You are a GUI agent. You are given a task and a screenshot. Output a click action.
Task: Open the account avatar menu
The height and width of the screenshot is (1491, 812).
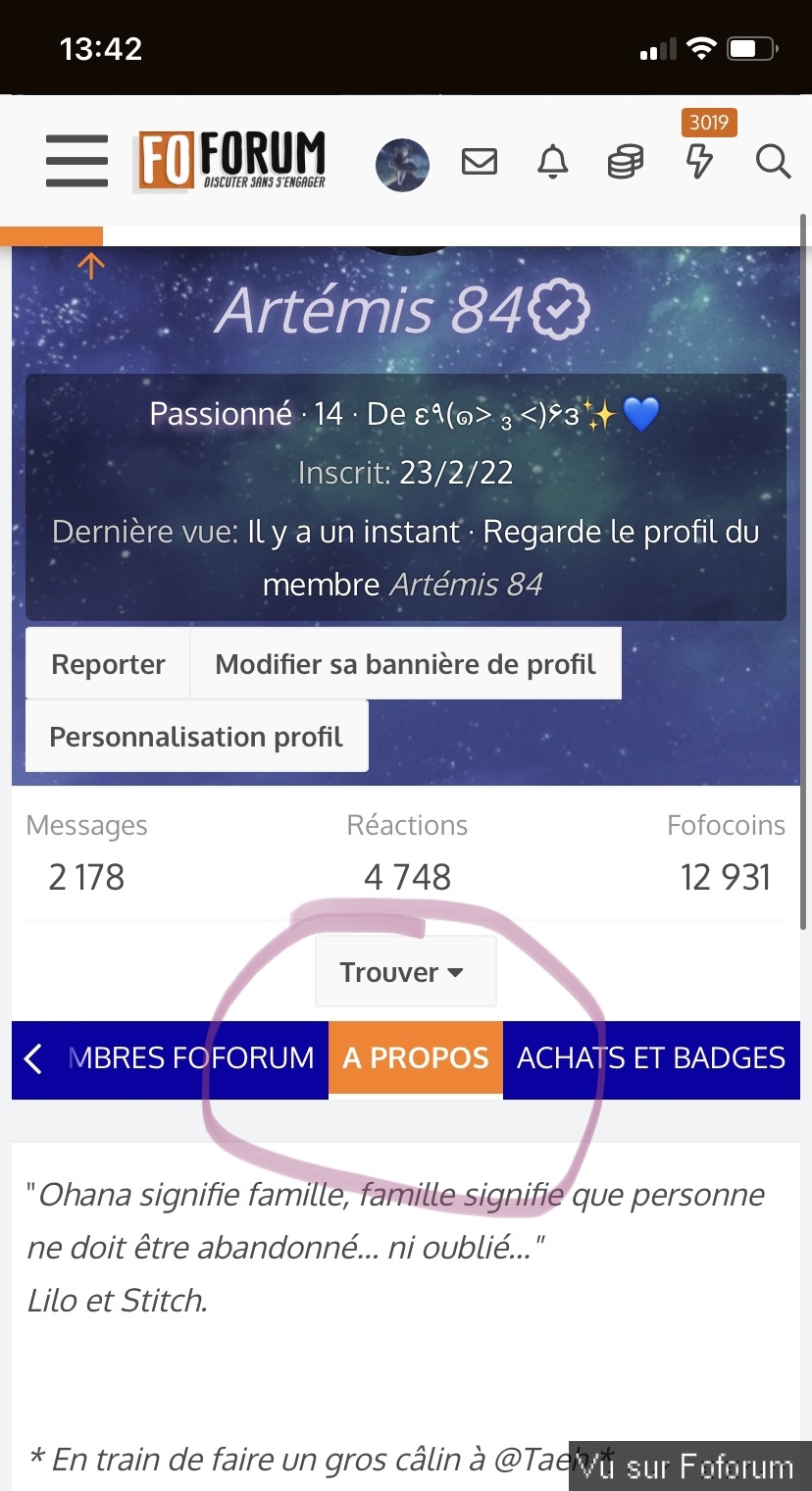click(402, 164)
